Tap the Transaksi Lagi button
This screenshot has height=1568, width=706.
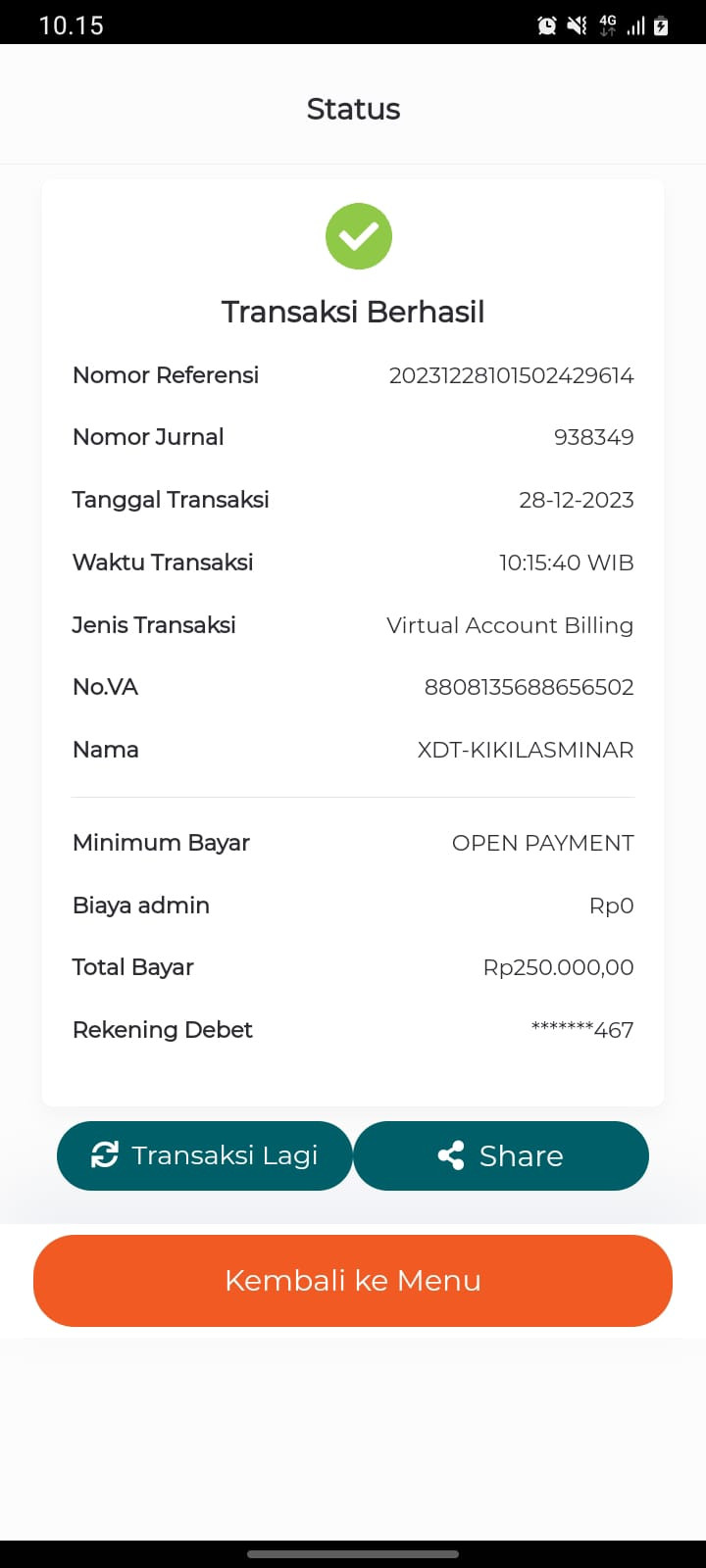(x=204, y=1155)
